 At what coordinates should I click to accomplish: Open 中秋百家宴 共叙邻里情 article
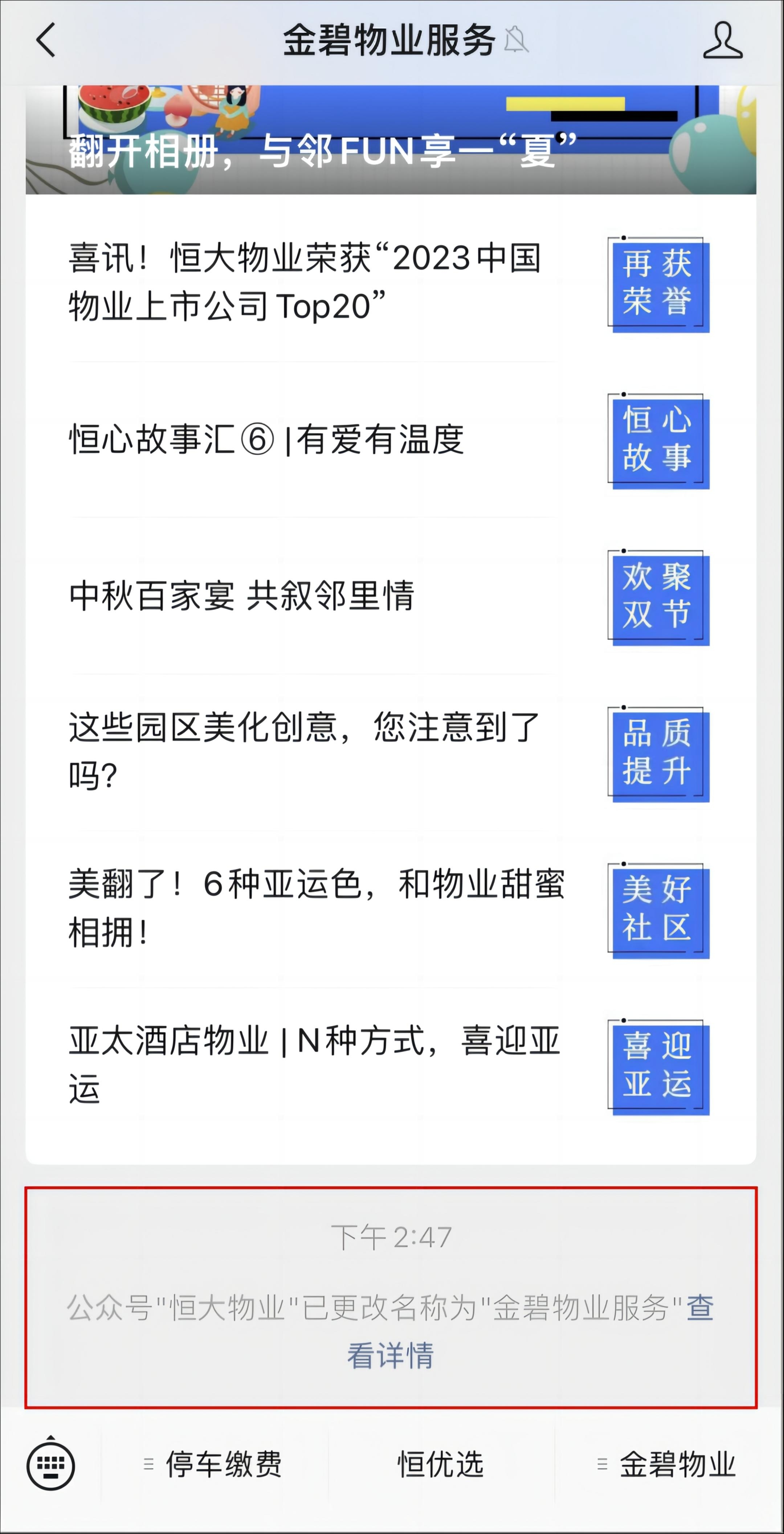242,596
